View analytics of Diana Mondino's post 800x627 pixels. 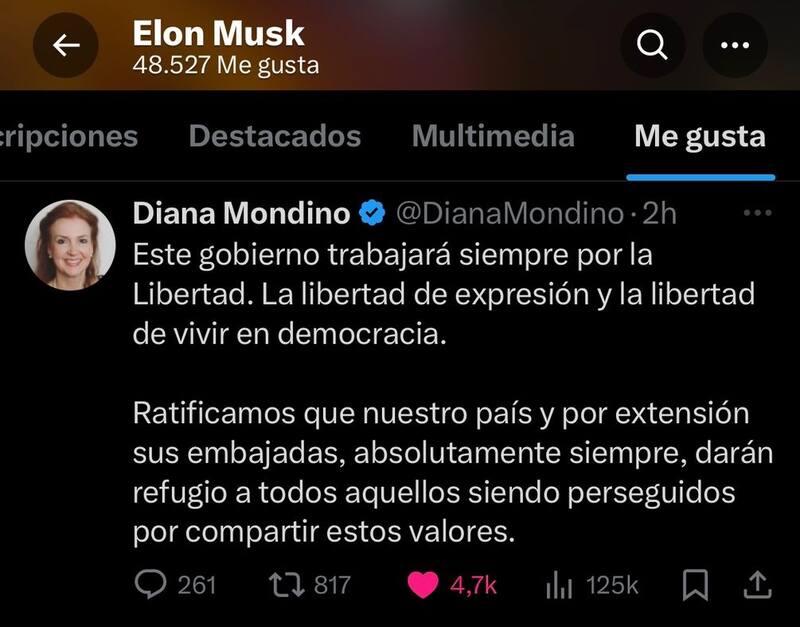(x=557, y=584)
